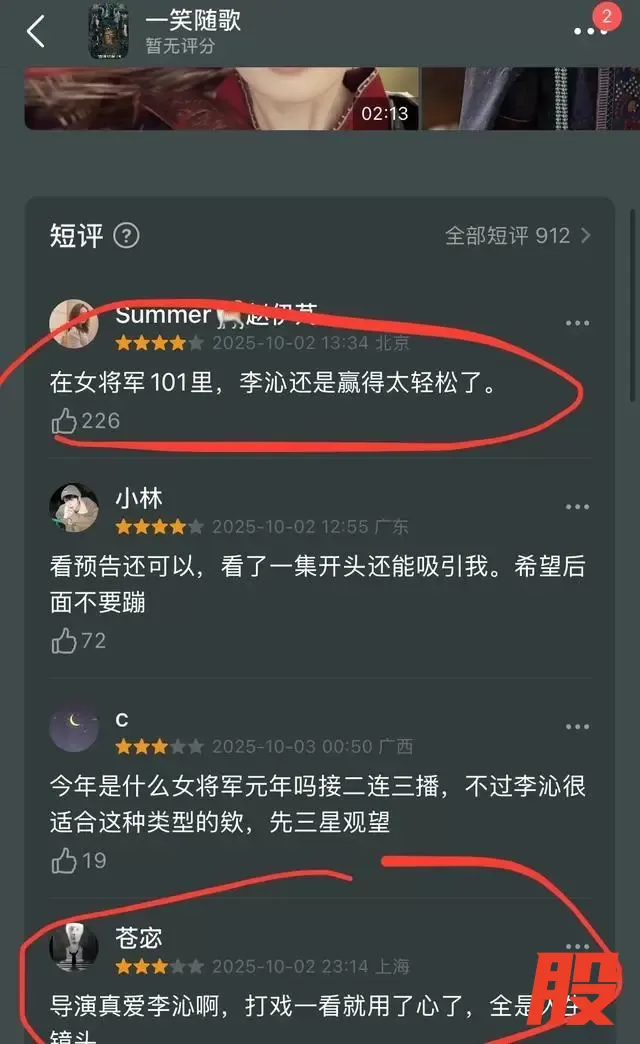Open more options on c's review
This screenshot has width=640, height=1044.
[x=577, y=727]
